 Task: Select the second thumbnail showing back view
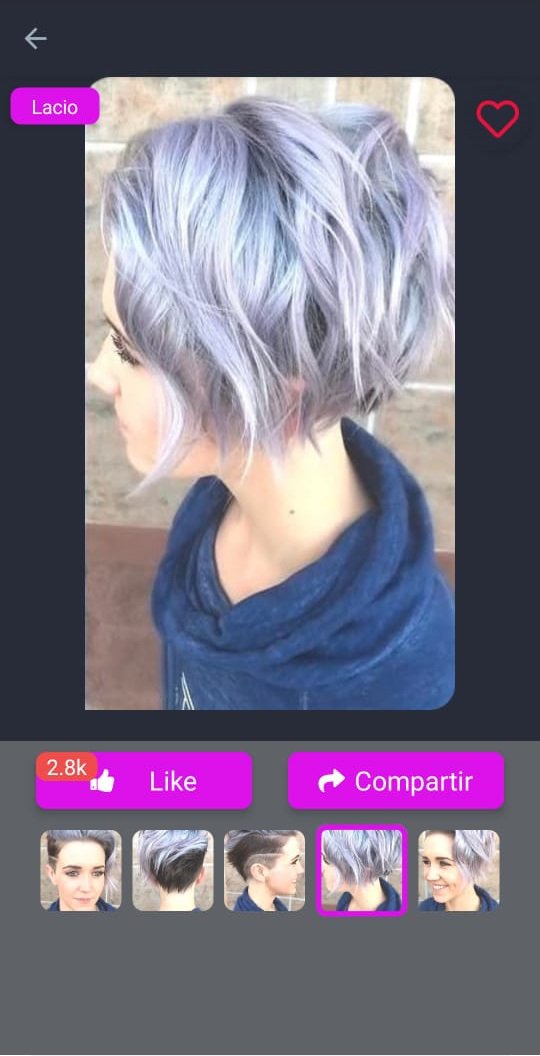[173, 870]
